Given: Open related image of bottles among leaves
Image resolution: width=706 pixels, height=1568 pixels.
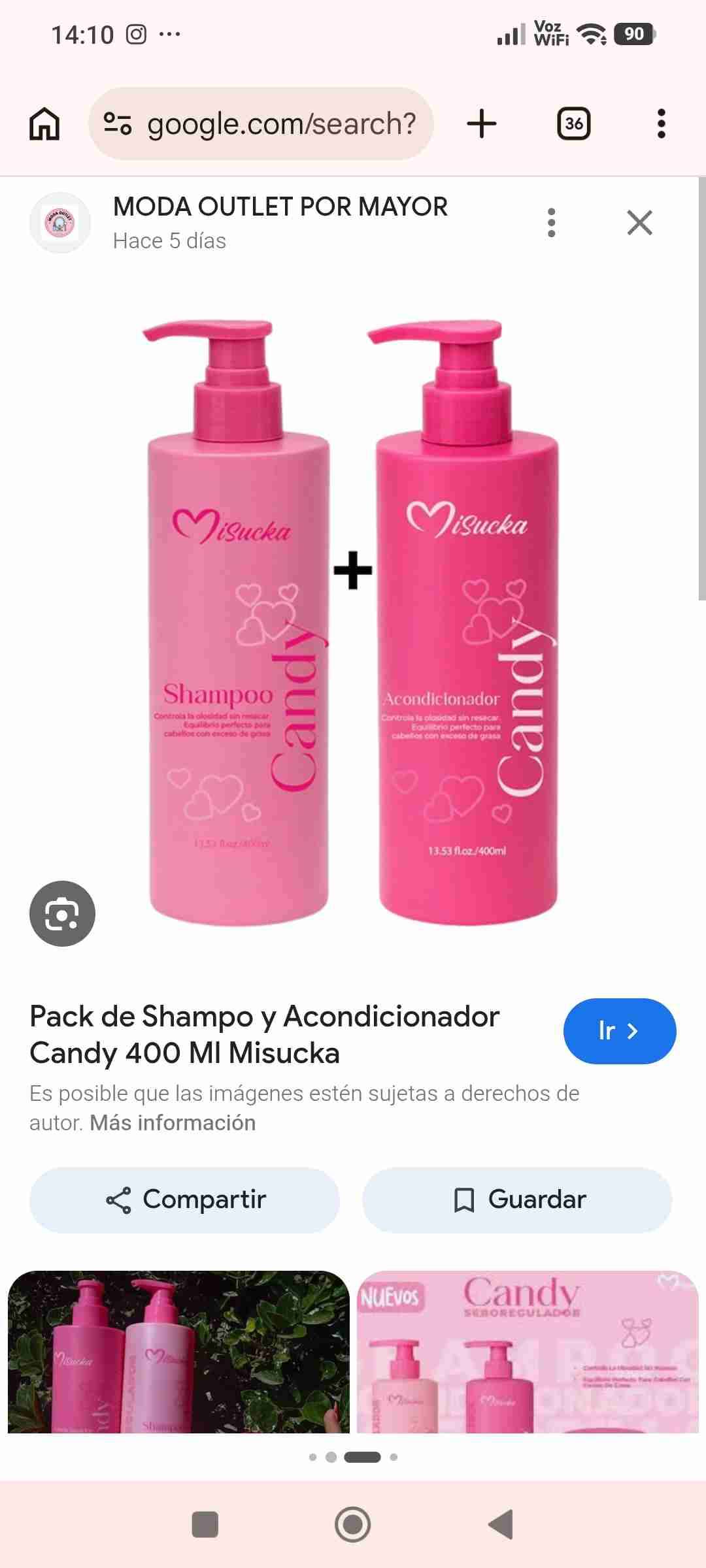Looking at the screenshot, I should pyautogui.click(x=178, y=1351).
